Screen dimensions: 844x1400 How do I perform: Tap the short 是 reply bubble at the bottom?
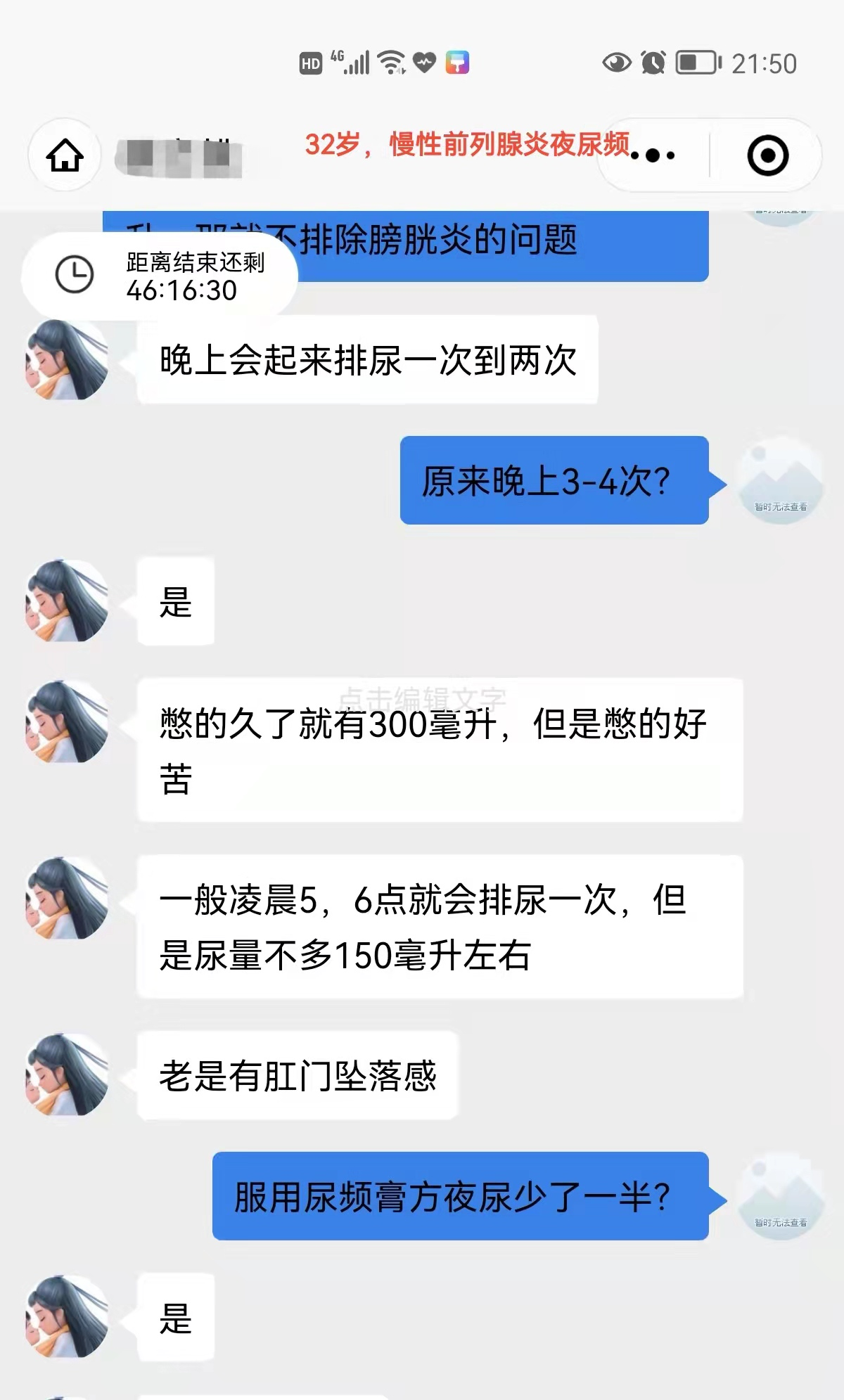point(177,1317)
